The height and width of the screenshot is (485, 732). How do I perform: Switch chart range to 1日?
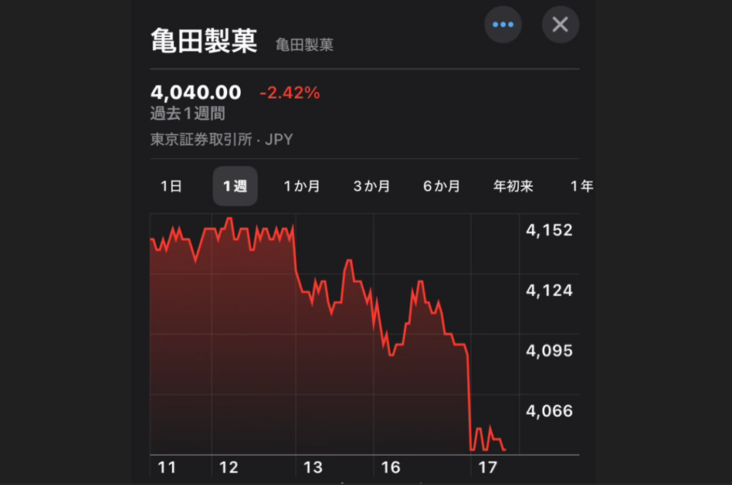point(171,186)
